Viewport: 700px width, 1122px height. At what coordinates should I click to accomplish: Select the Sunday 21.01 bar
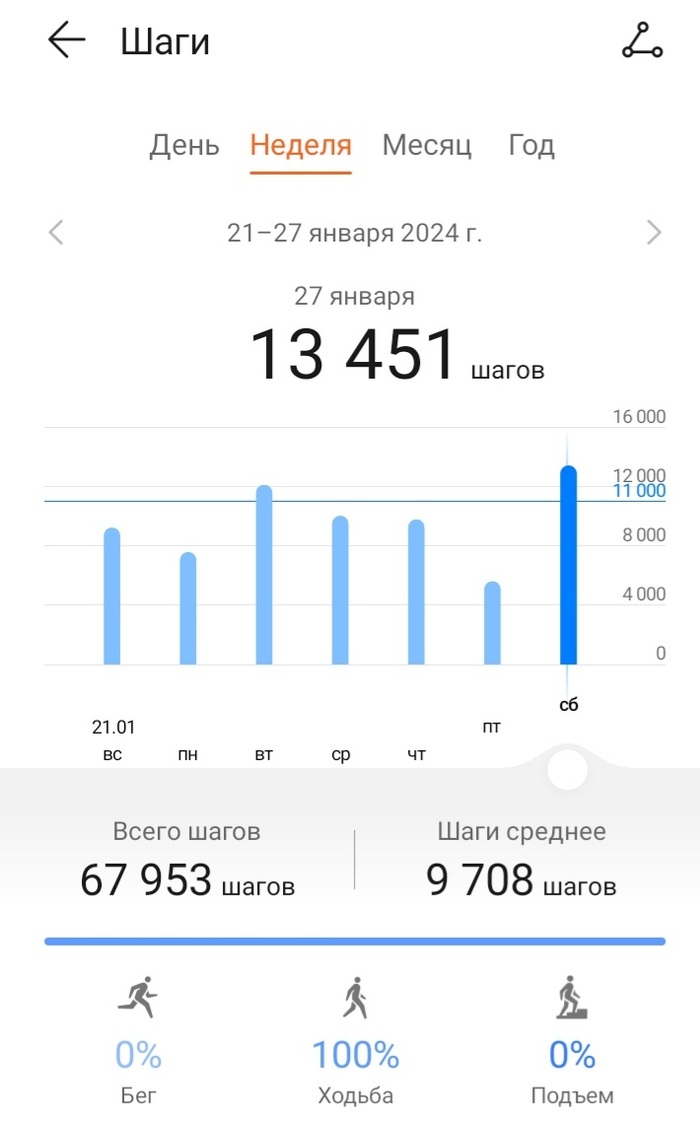(112, 597)
